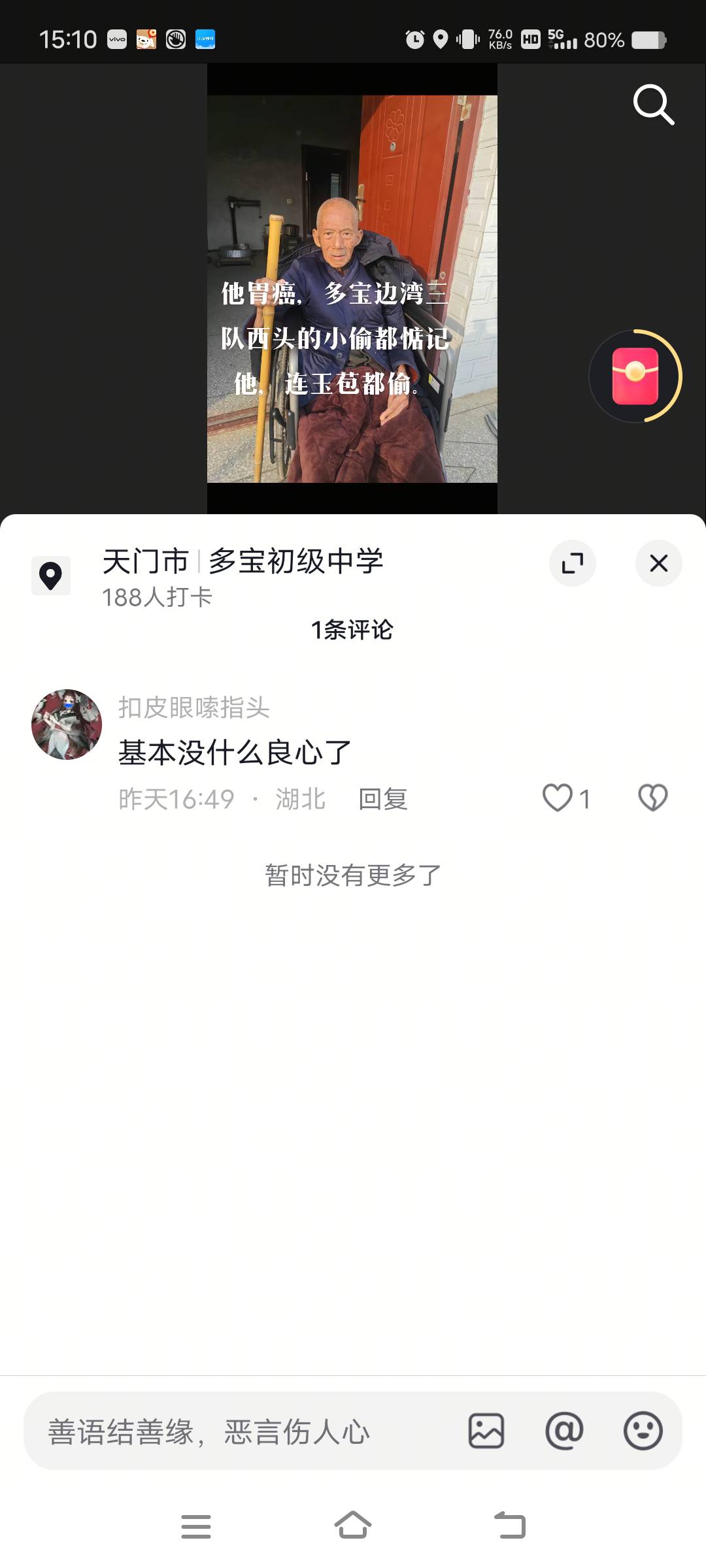This screenshot has width=706, height=1568.
Task: Reply to the comment by 扣皮眼嗦指头
Action: tap(383, 799)
